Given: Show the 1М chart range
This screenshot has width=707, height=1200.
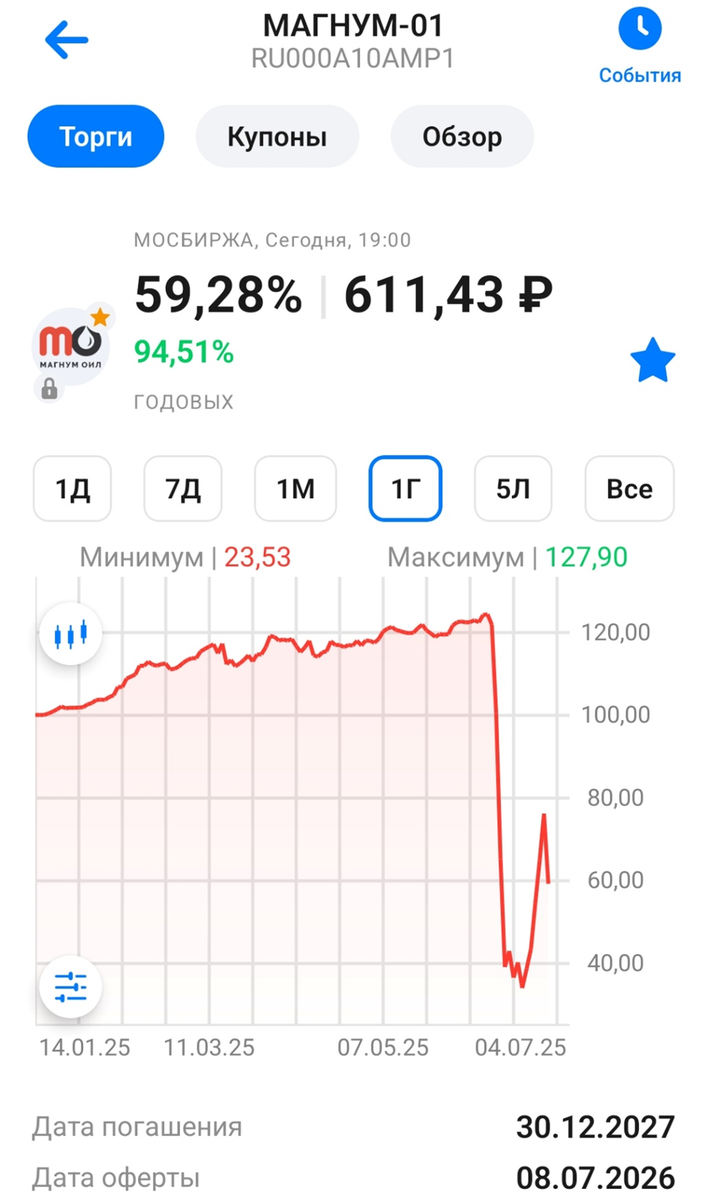Looking at the screenshot, I should (295, 489).
